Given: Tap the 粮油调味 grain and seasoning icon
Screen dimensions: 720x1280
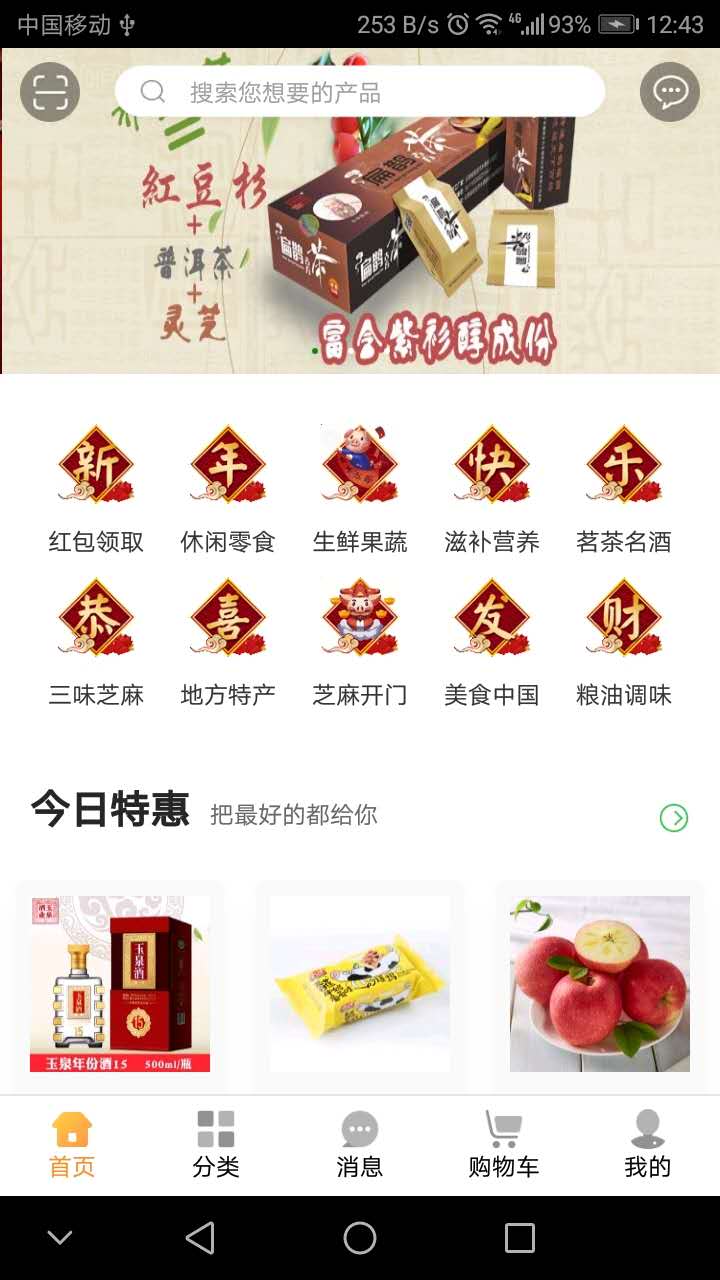Looking at the screenshot, I should (623, 618).
